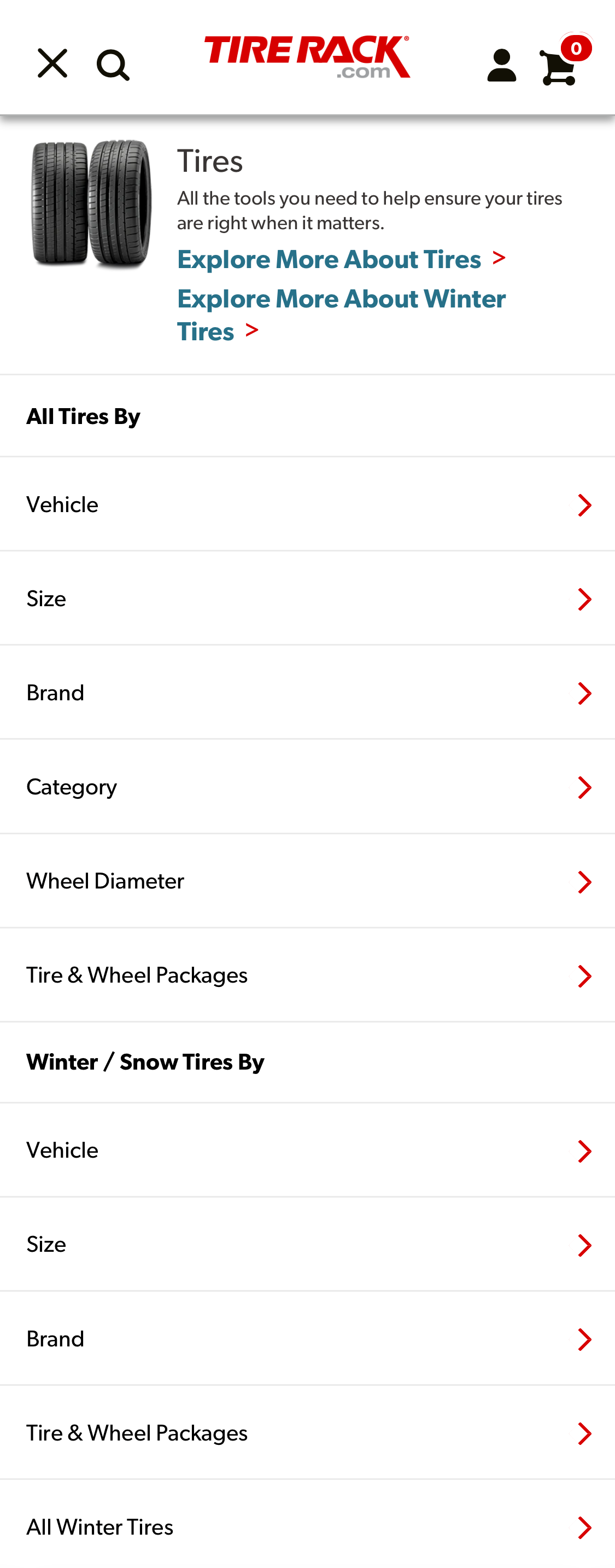Expand Size under All Tires By

pos(307,599)
